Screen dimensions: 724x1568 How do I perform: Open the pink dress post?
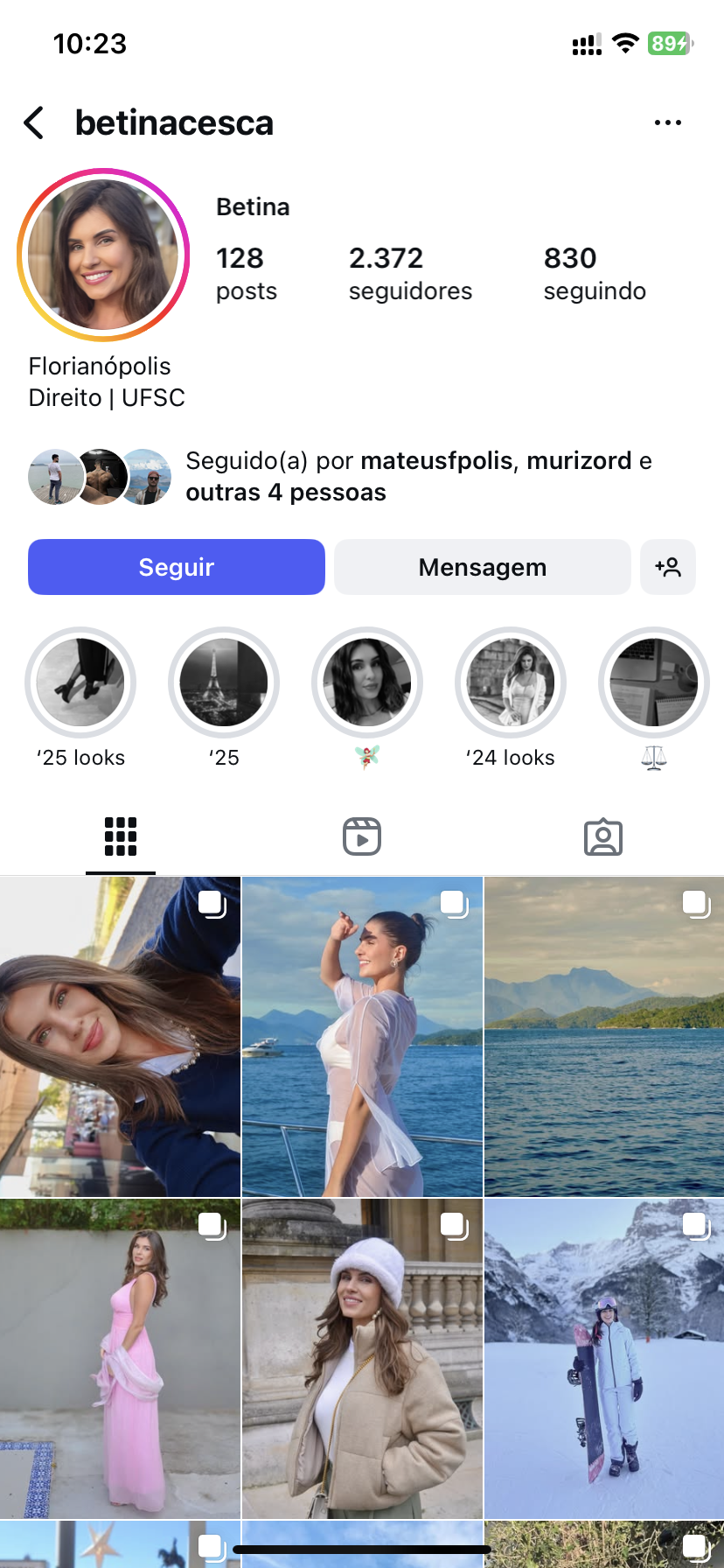[x=120, y=1358]
